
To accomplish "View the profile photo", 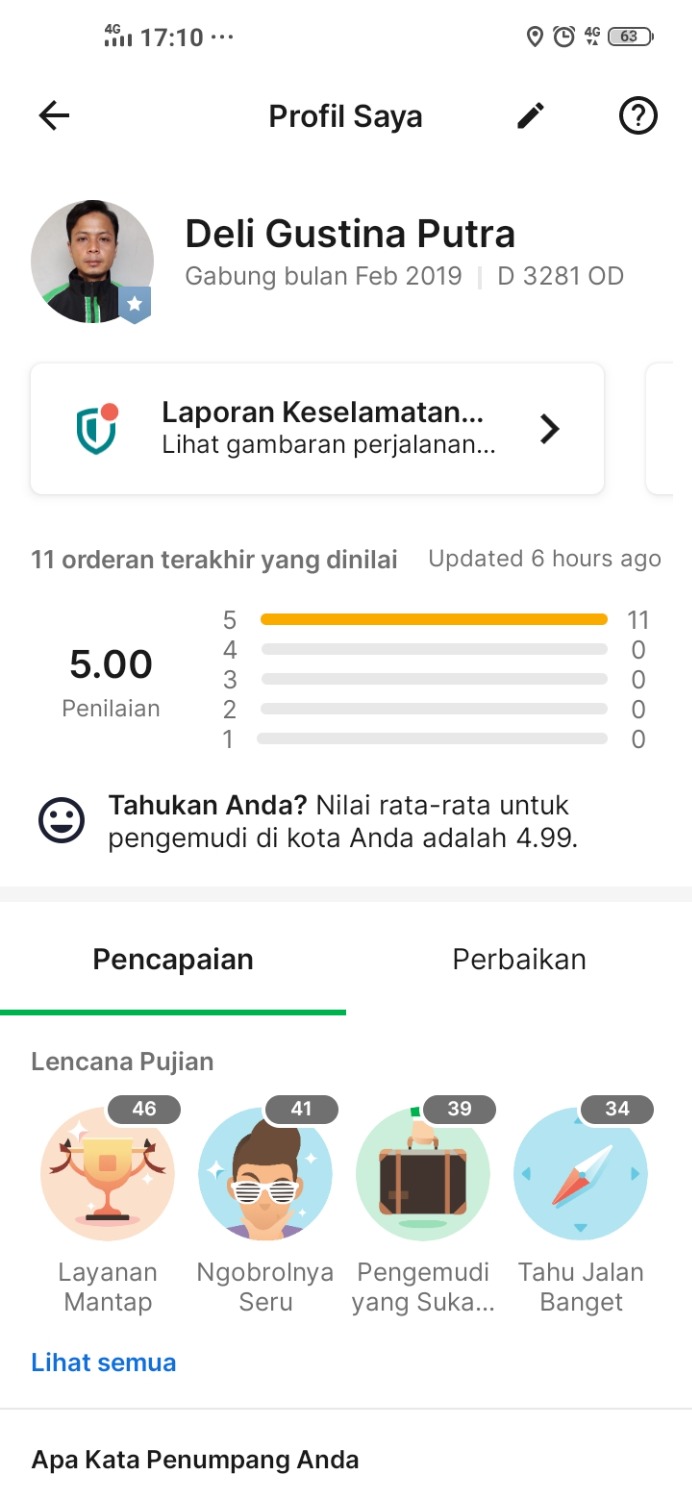I will (92, 262).
